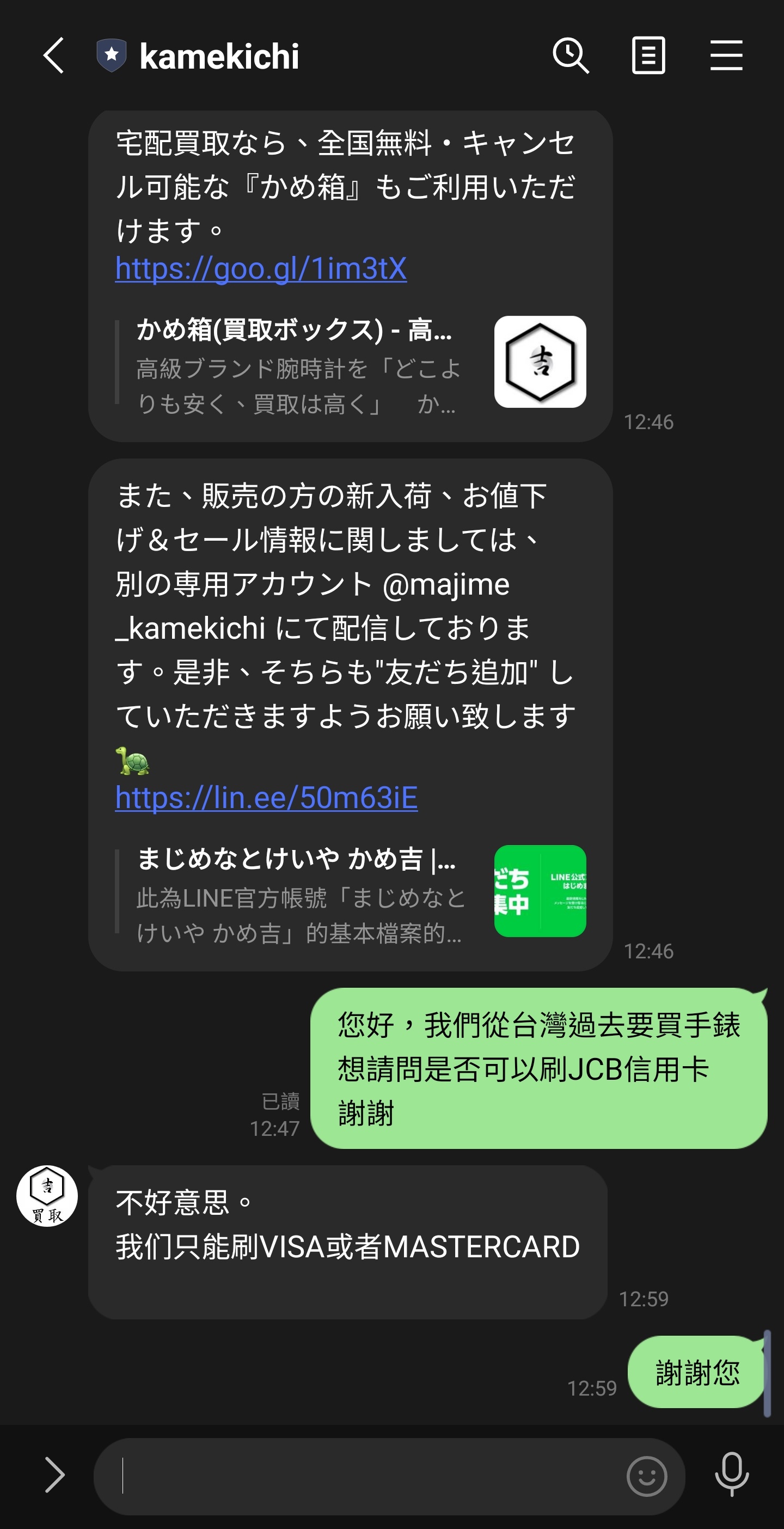The image size is (784, 1529).
Task: Open the notes icon in header
Action: (648, 56)
